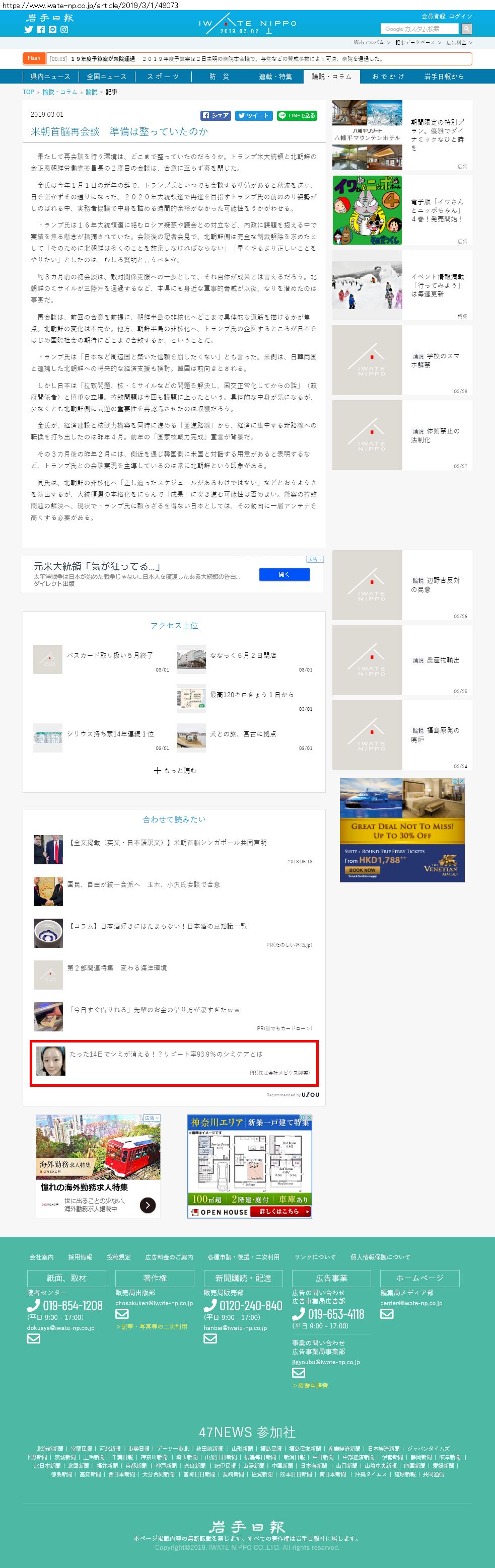Open バスカード取り扱い５月終了 article
The image size is (495, 1568).
[x=110, y=655]
